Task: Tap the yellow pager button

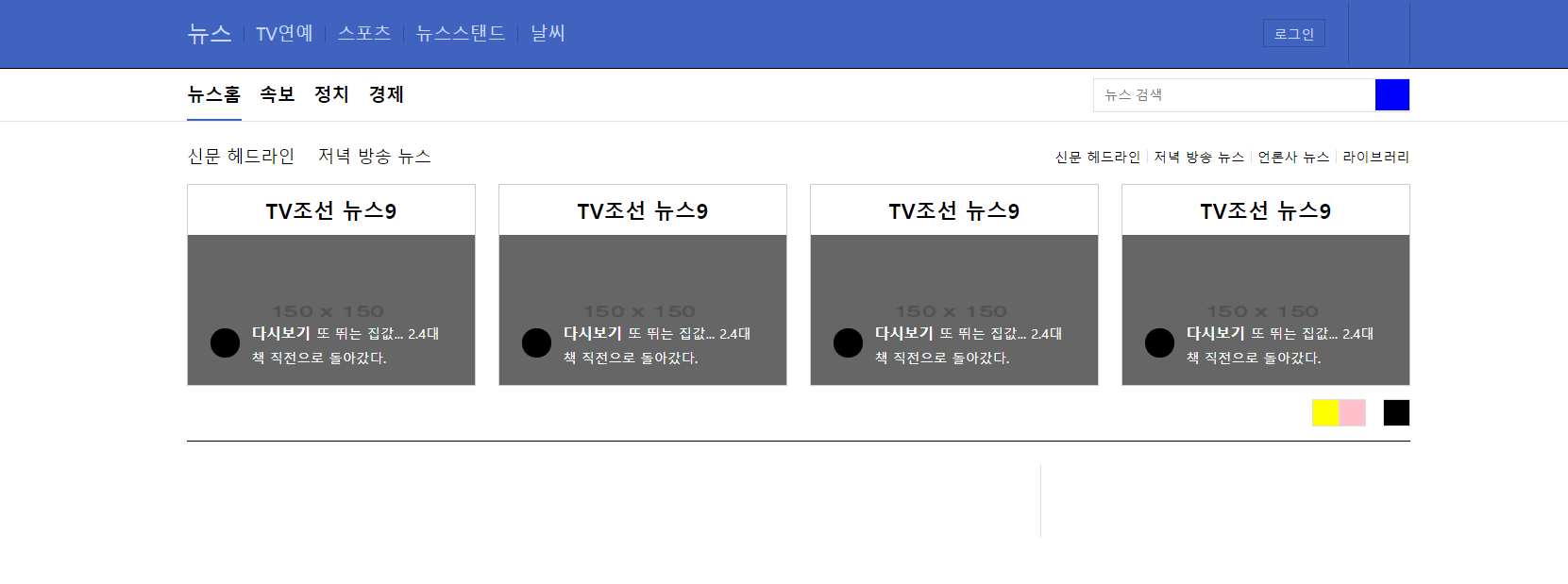Action: (1325, 413)
